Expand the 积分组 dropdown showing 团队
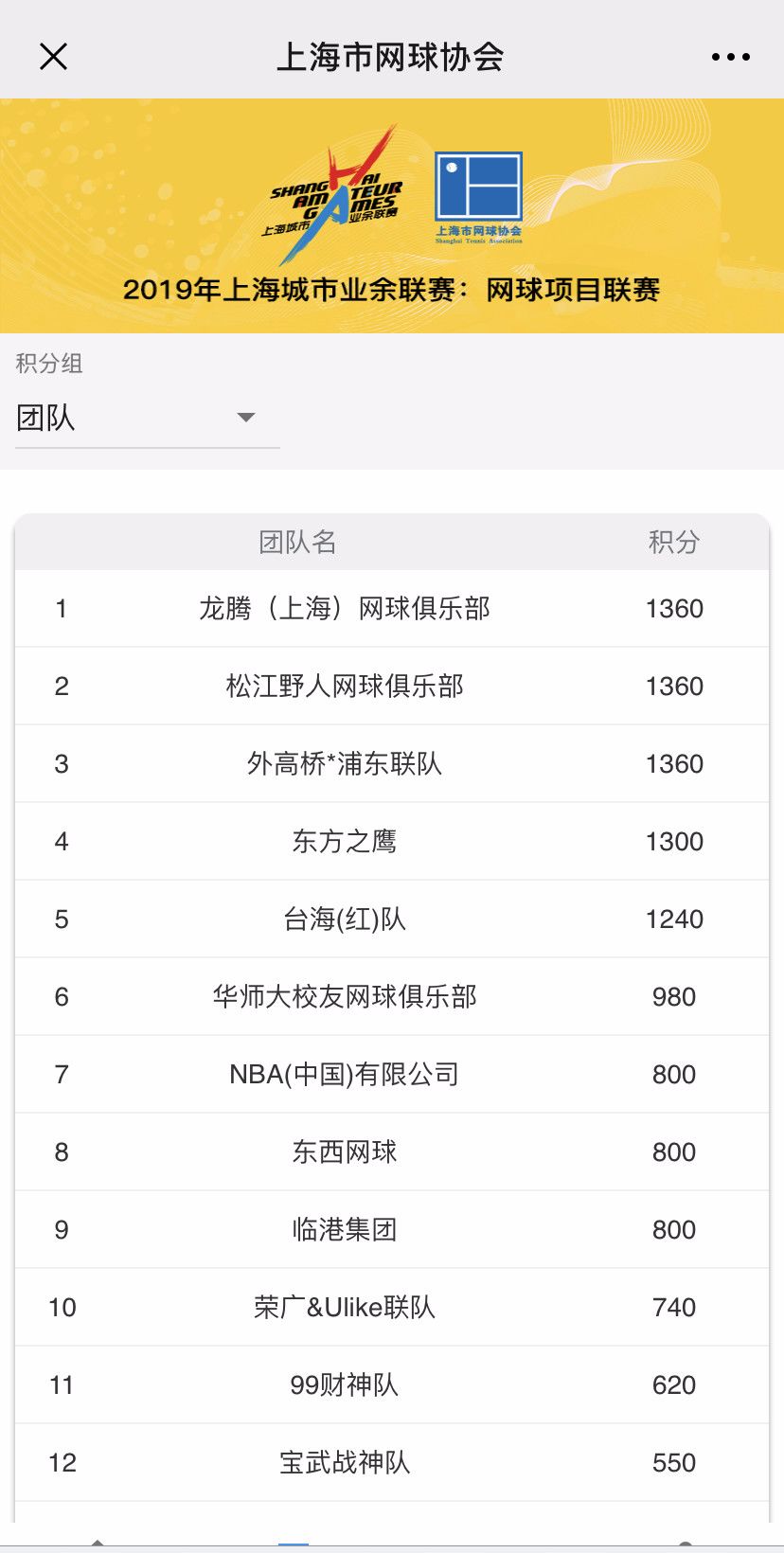784x1553 pixels. (x=147, y=418)
